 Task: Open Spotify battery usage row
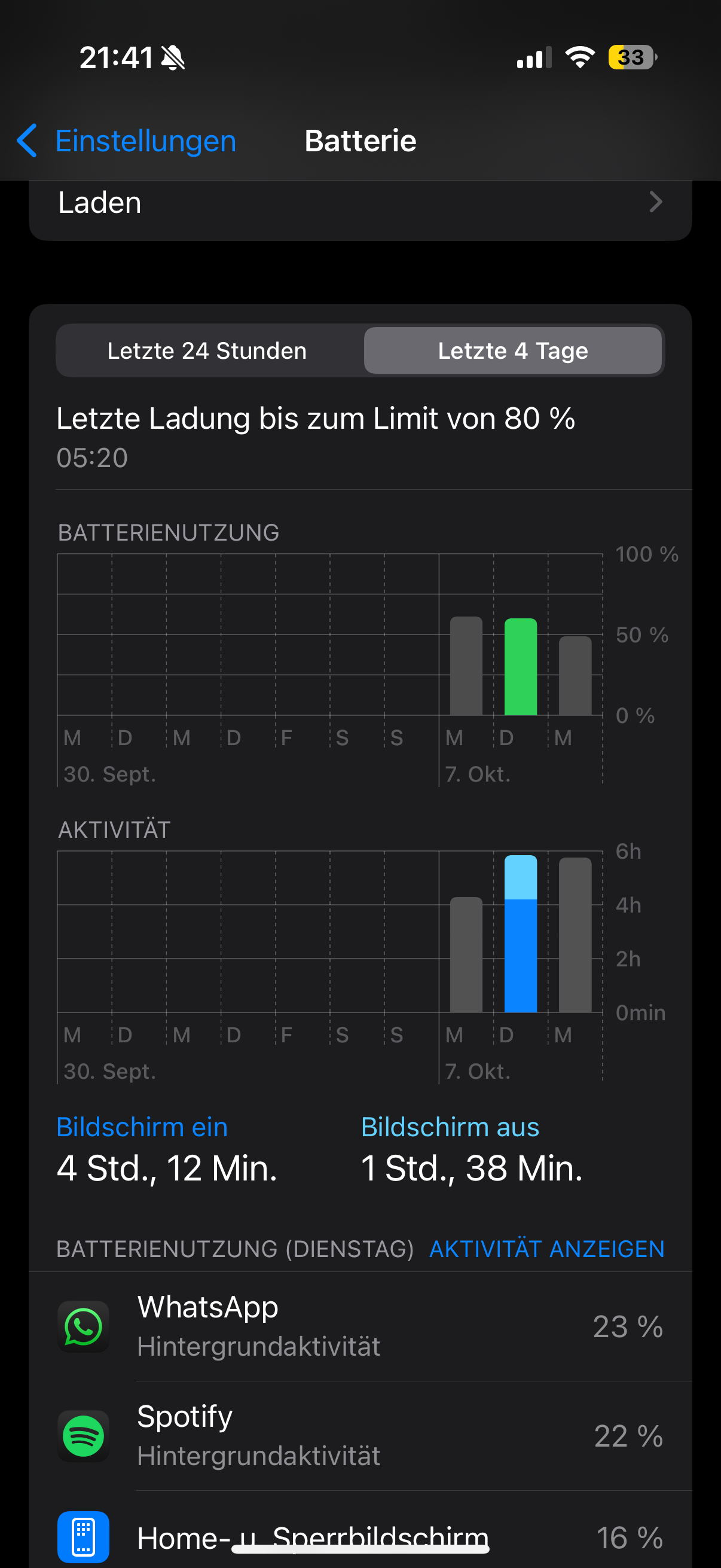(360, 1436)
